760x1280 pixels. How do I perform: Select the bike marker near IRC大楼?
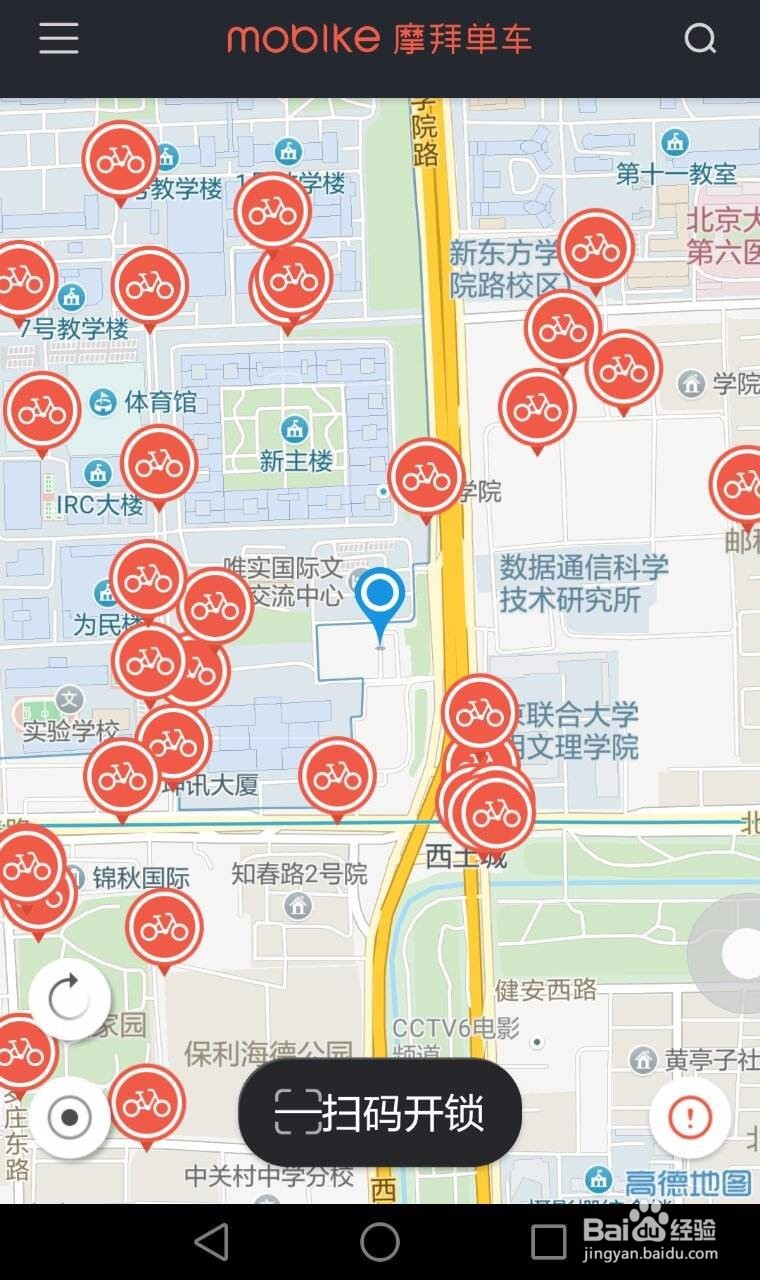tap(157, 463)
